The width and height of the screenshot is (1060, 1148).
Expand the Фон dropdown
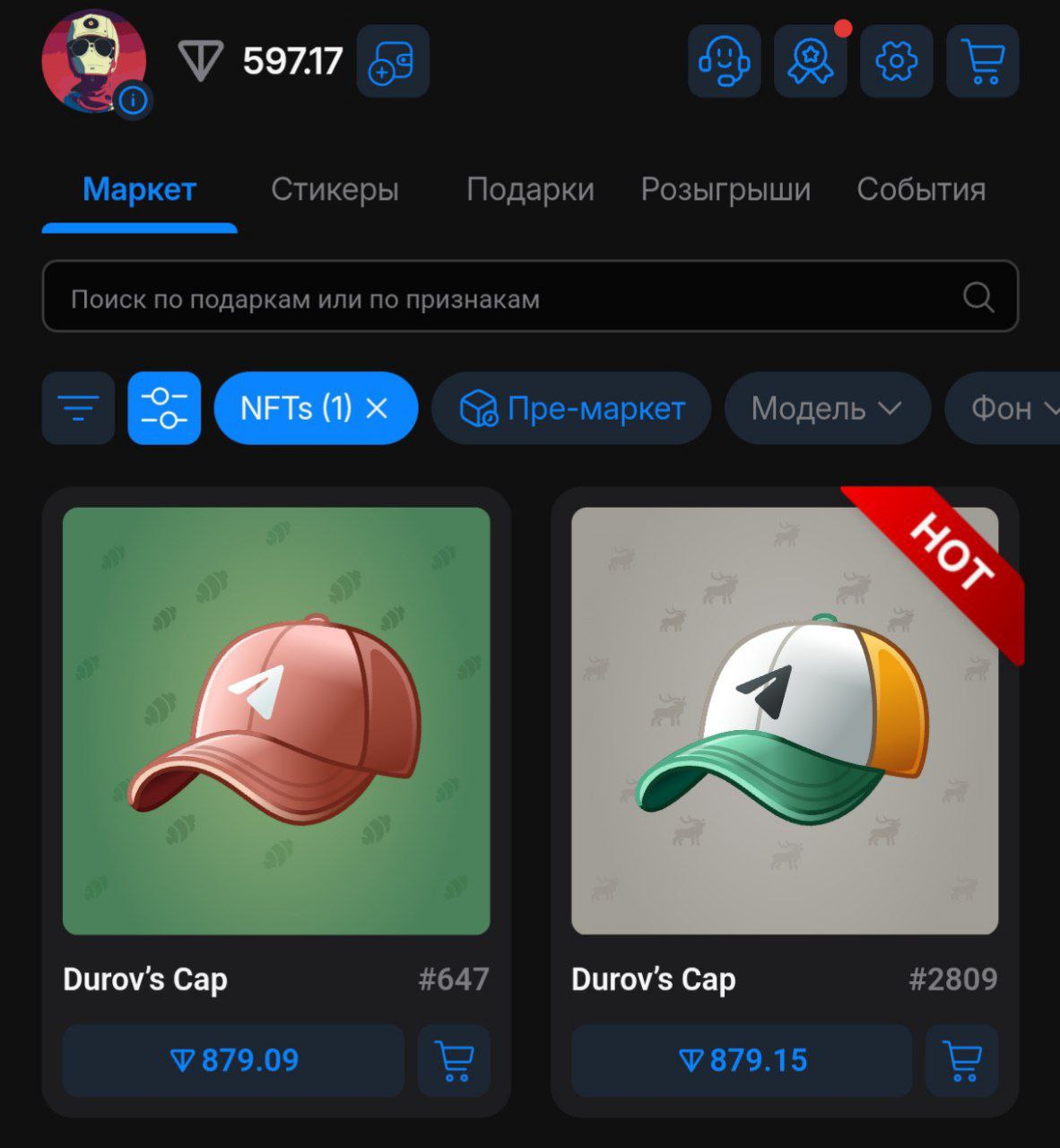(x=1009, y=408)
